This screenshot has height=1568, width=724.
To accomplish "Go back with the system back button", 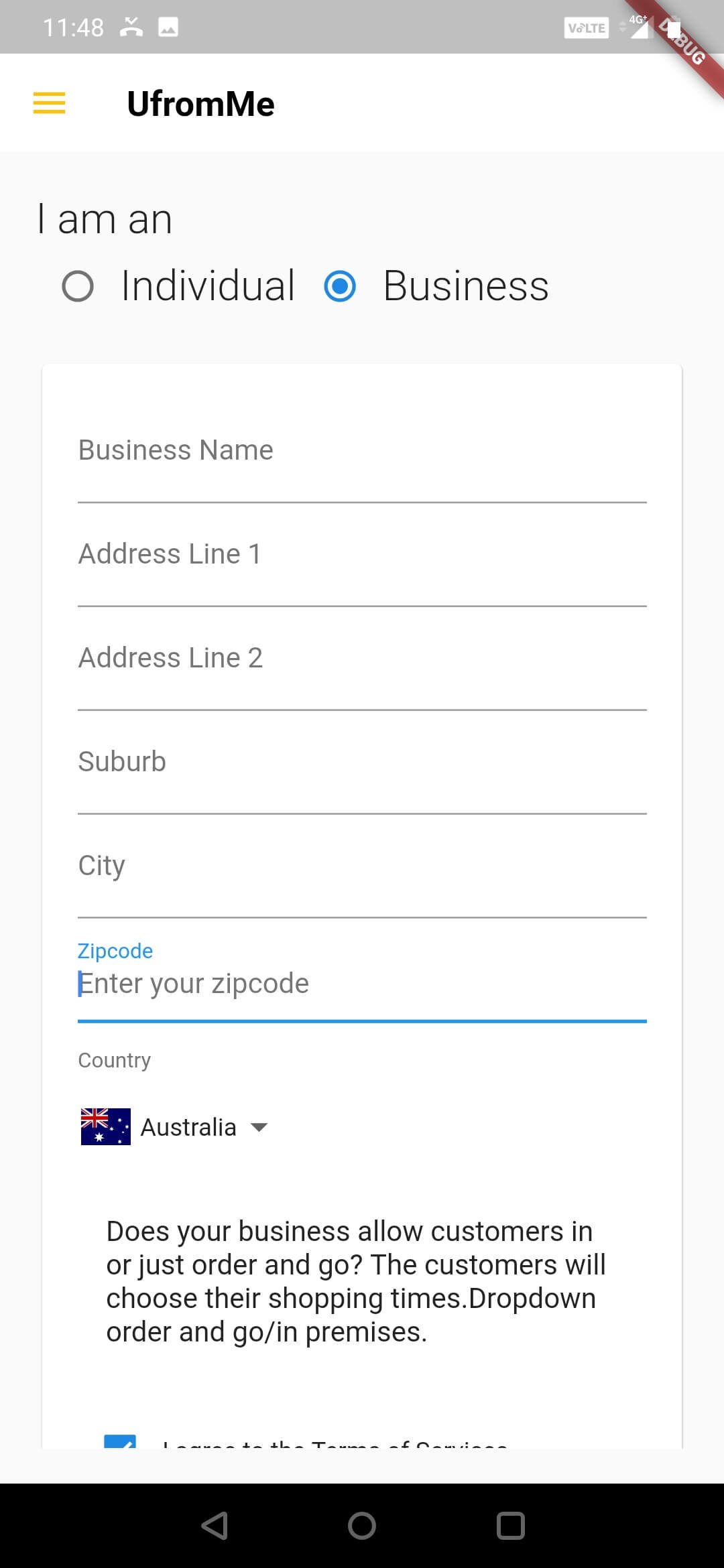I will [215, 1526].
